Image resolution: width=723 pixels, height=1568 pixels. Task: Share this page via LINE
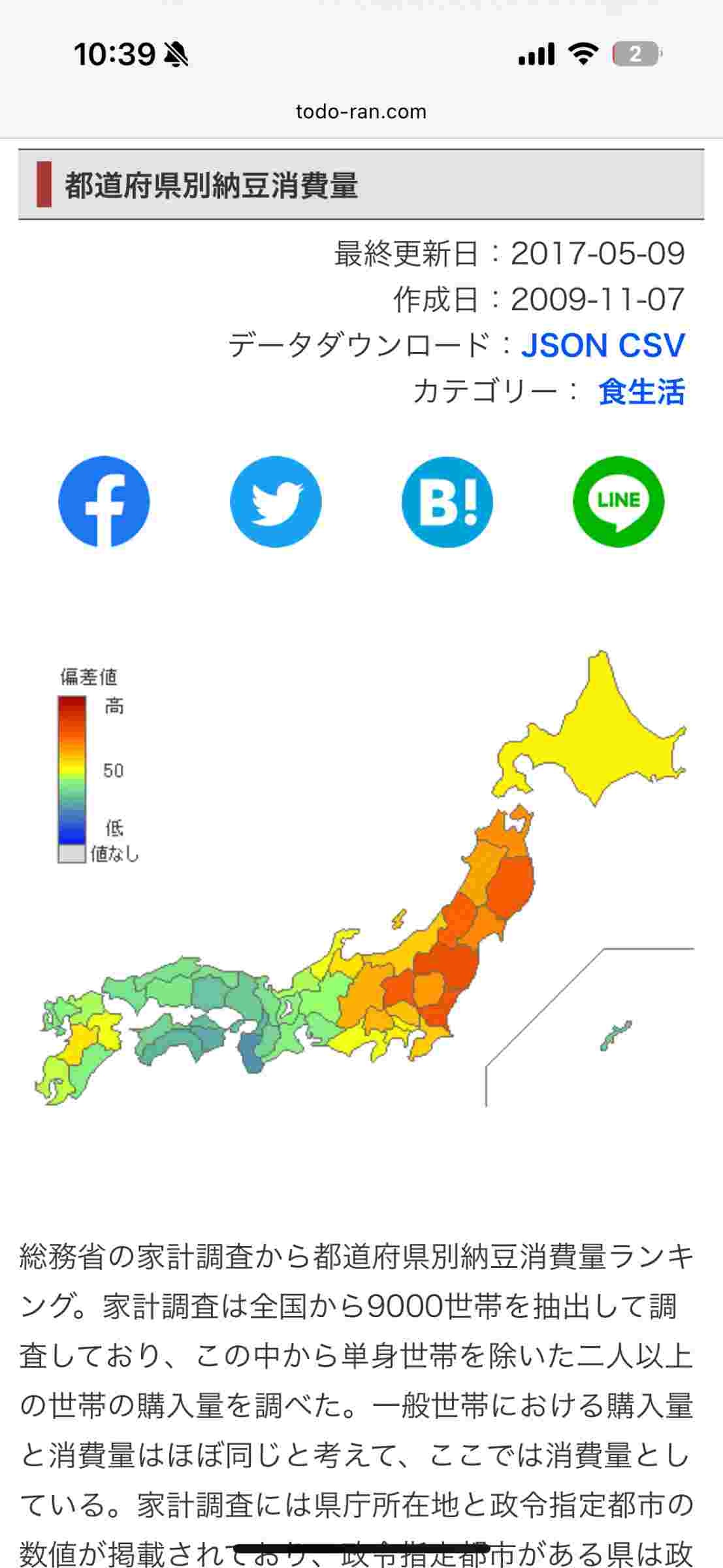[618, 502]
